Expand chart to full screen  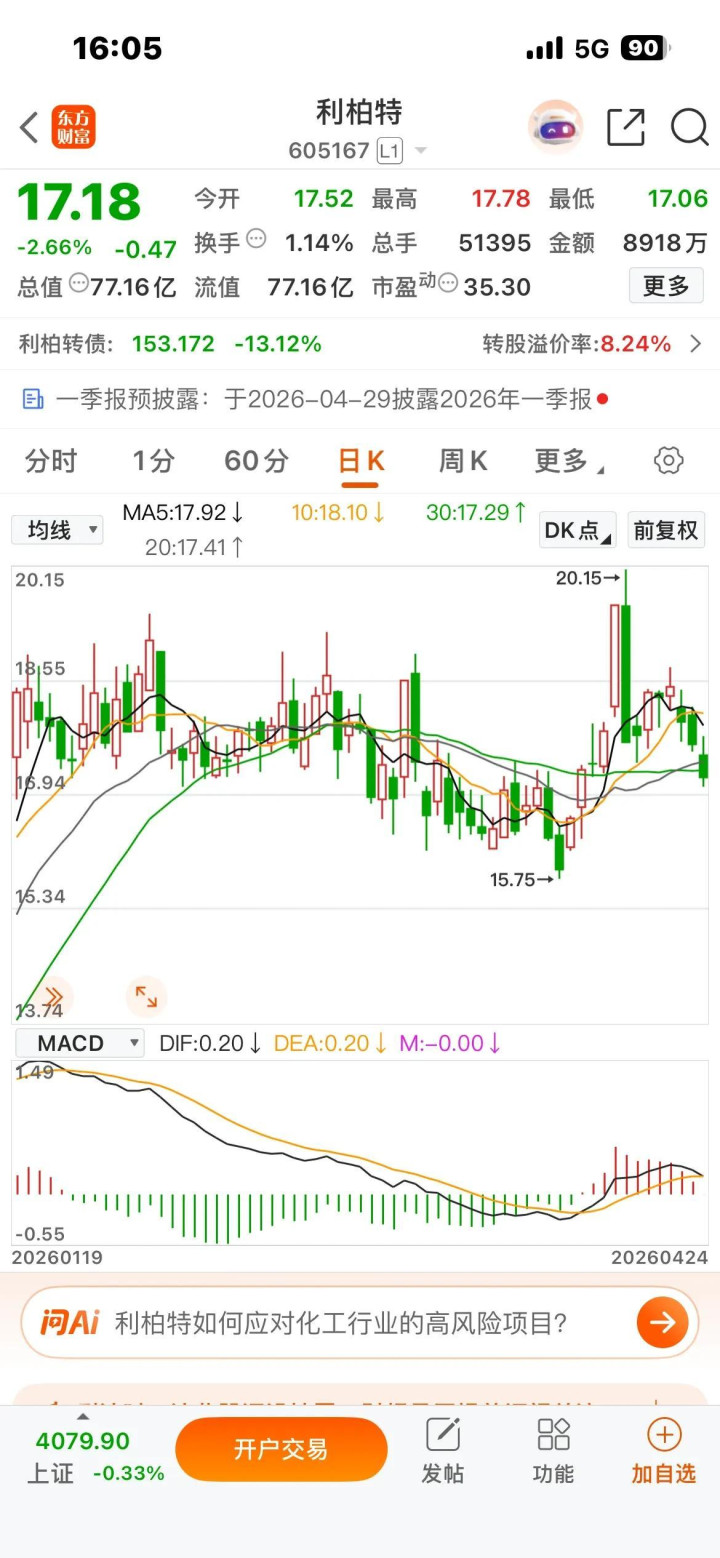coord(146,996)
